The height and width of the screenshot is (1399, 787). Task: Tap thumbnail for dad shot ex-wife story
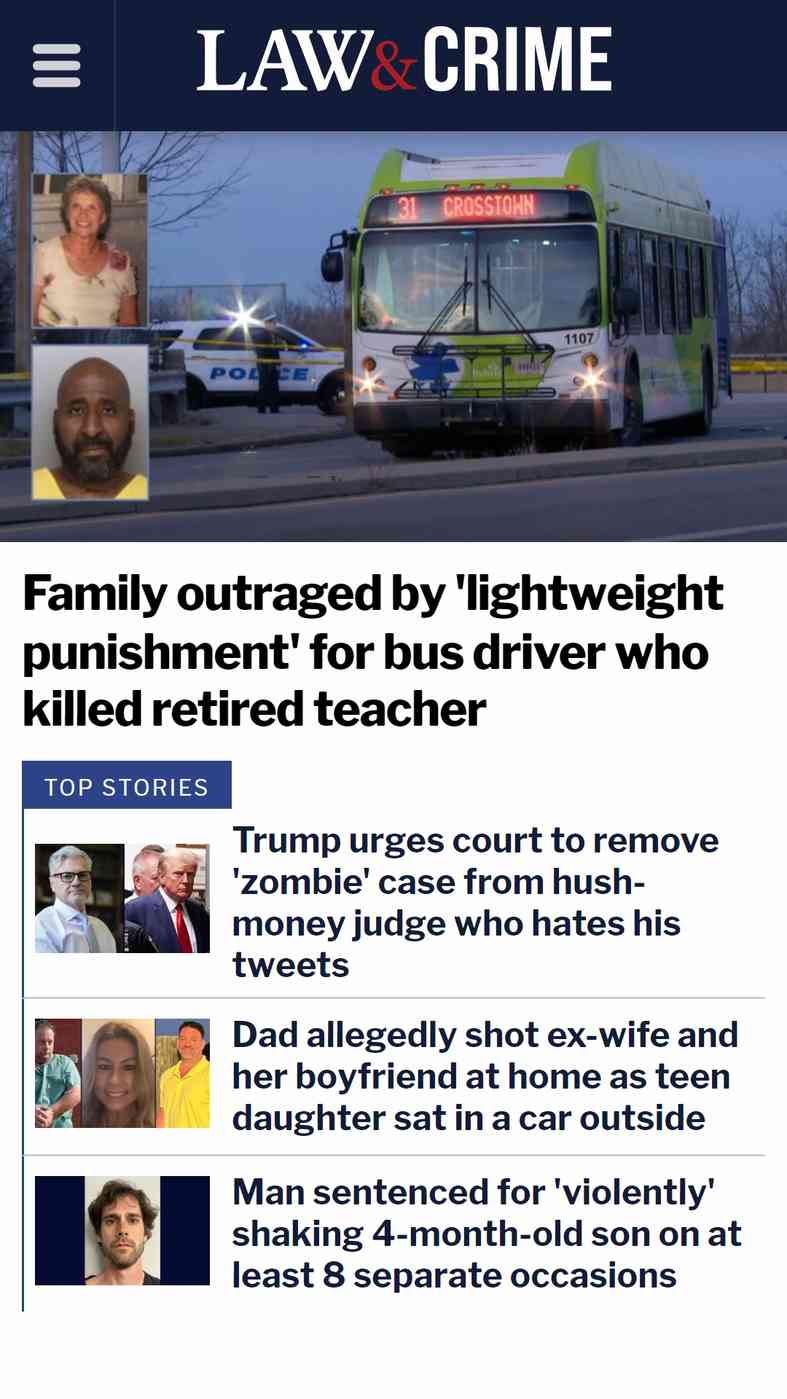click(x=122, y=1073)
